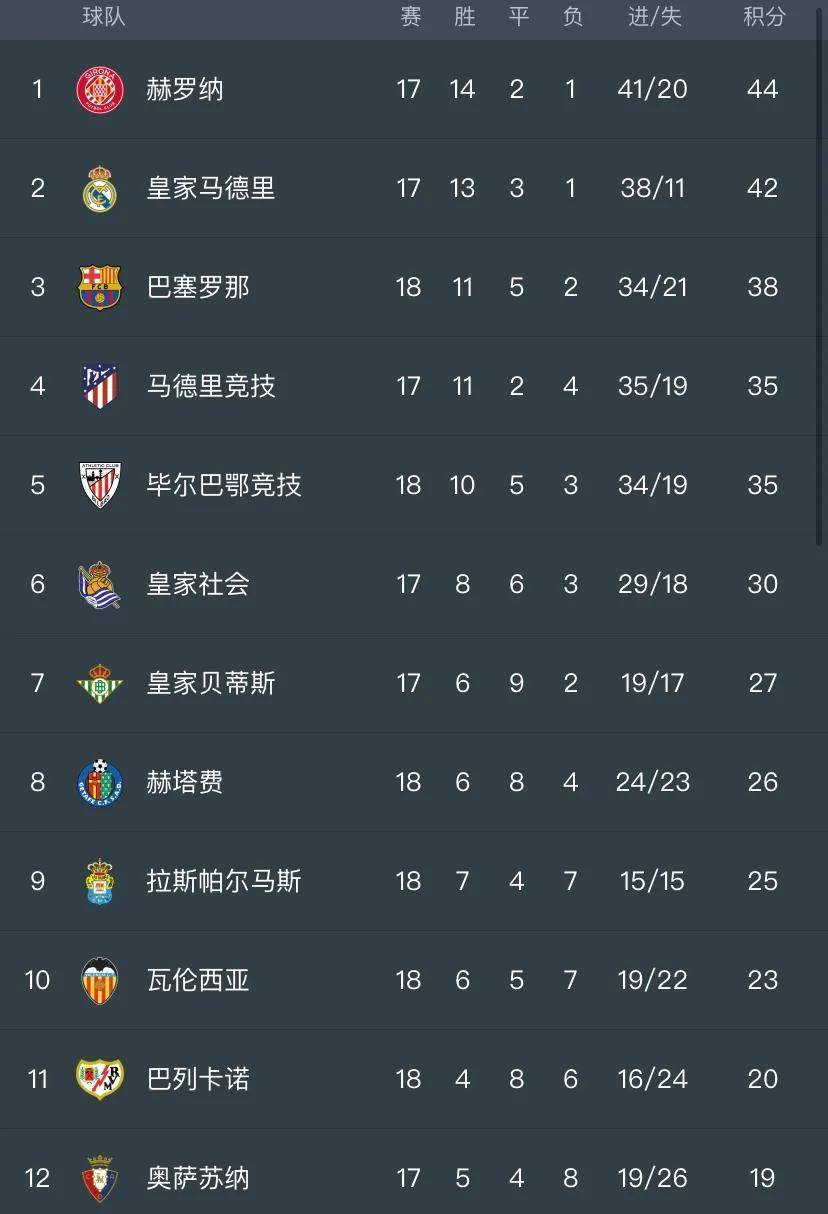View the 赫塔费 team details
The width and height of the screenshot is (828, 1214).
(x=184, y=782)
